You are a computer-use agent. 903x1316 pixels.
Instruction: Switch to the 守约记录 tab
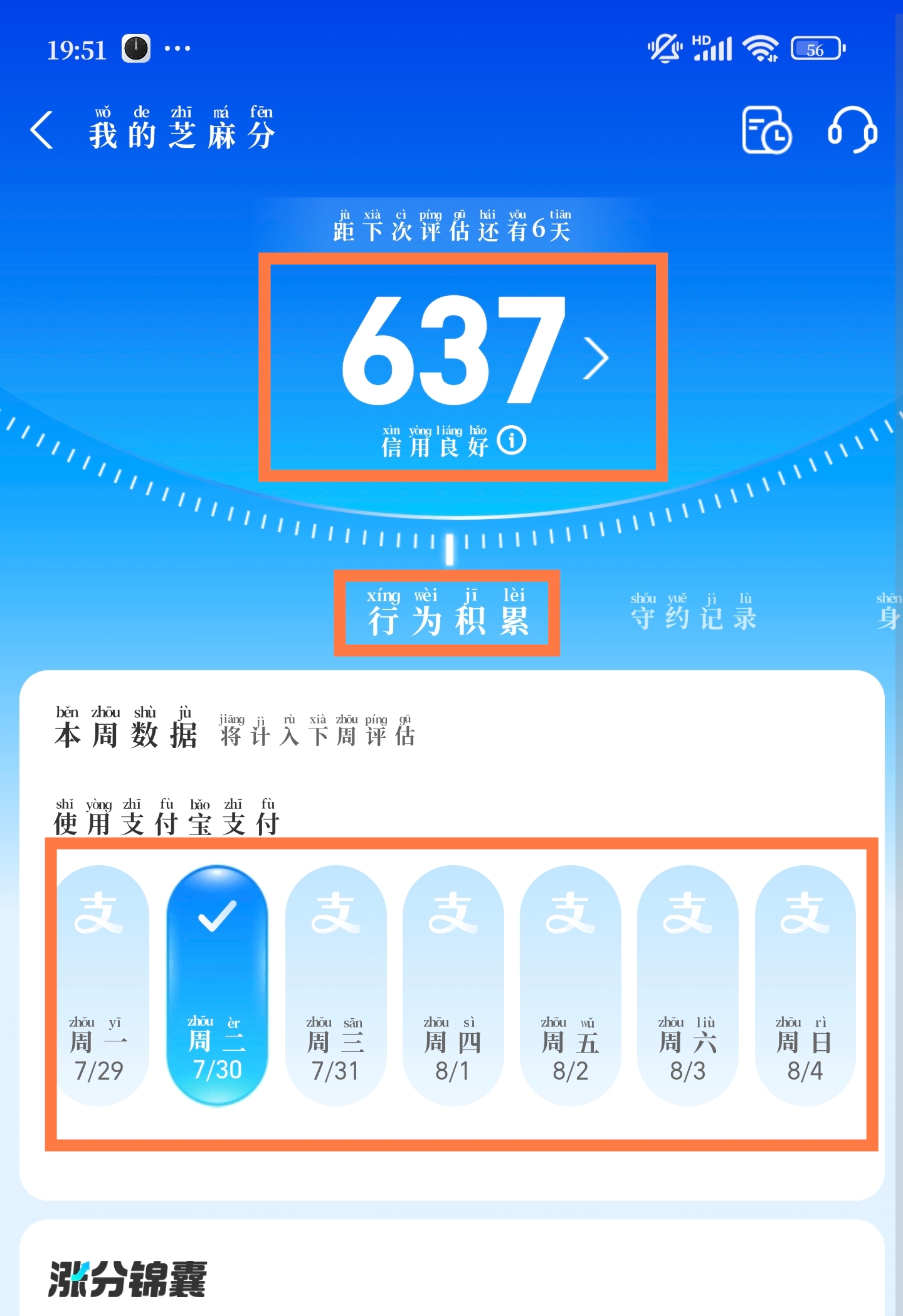pyautogui.click(x=694, y=613)
